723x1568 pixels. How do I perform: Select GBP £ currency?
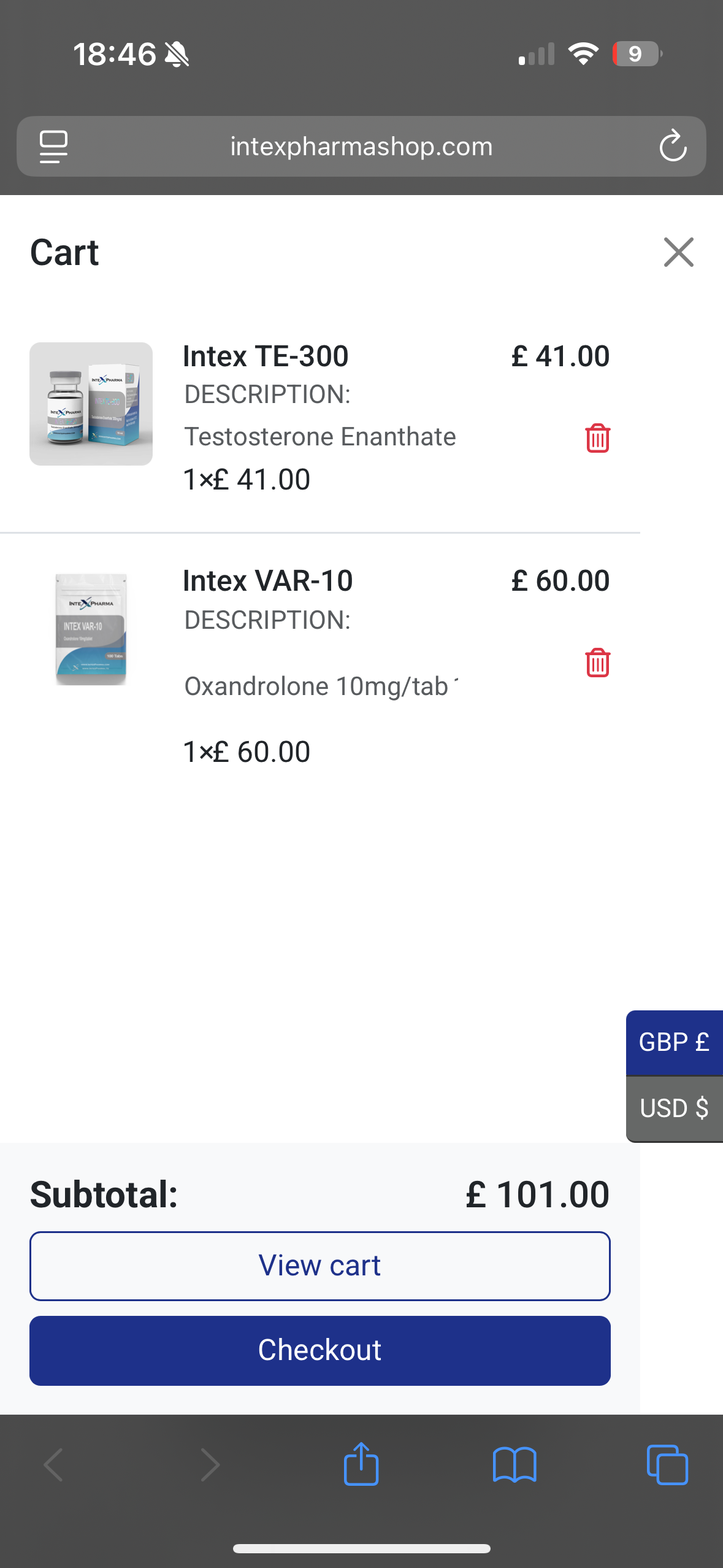(674, 1042)
